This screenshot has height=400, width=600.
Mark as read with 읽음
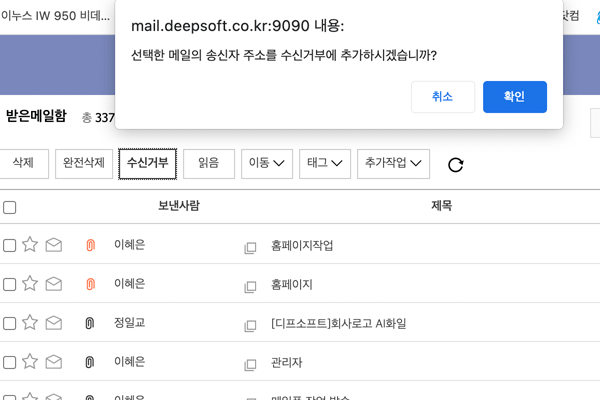click(x=208, y=163)
